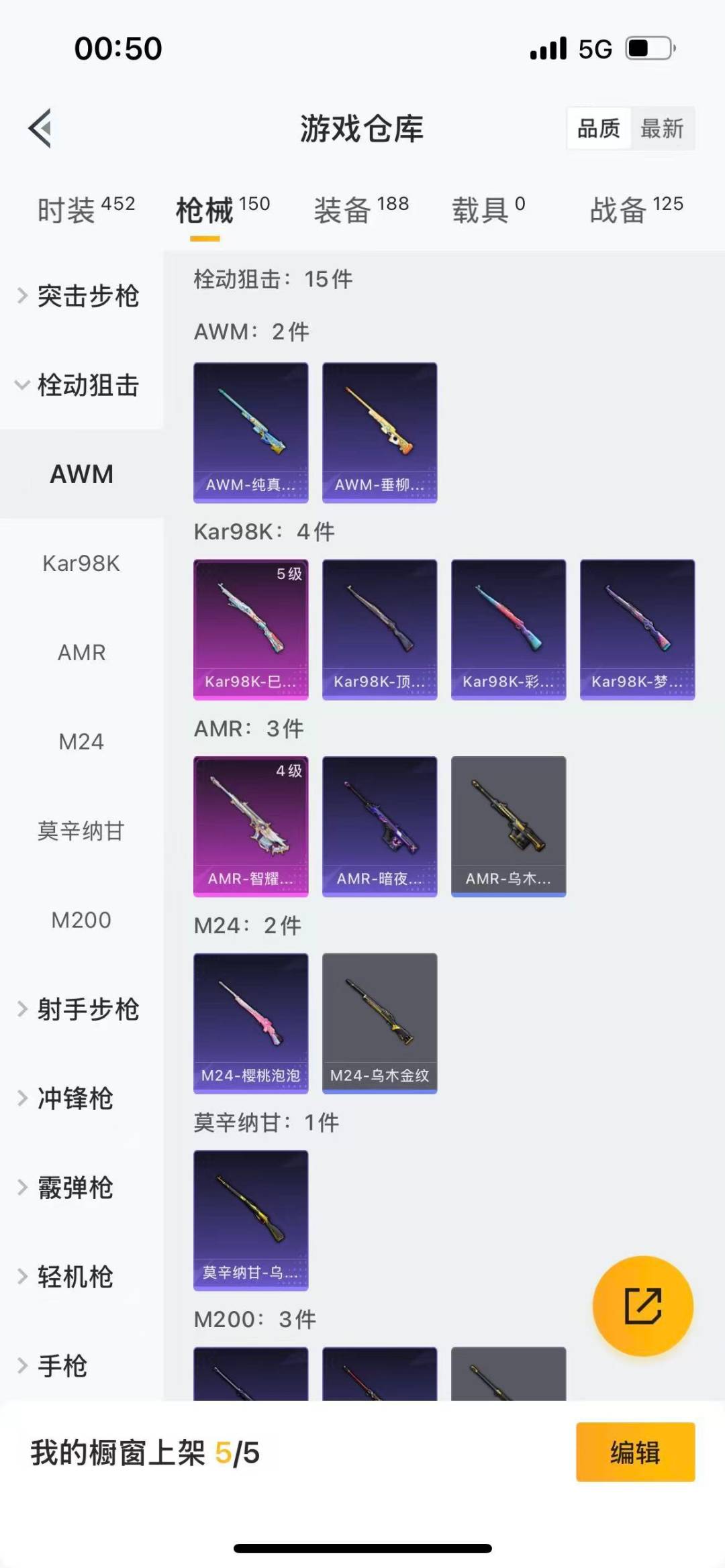Sort warehouse by 最新
The width and height of the screenshot is (725, 1568).
pos(661,128)
